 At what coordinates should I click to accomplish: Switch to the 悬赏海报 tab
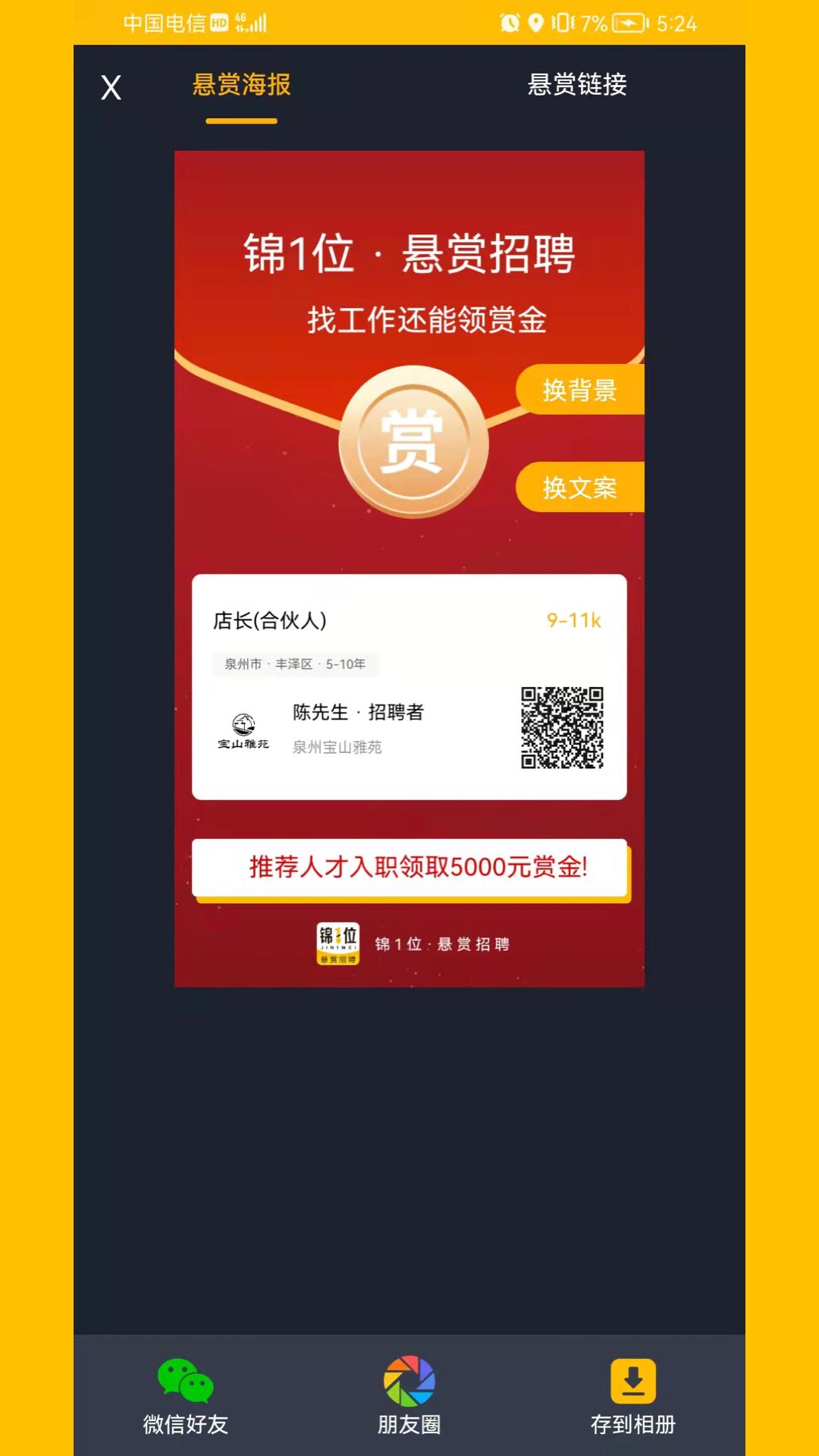tap(241, 85)
